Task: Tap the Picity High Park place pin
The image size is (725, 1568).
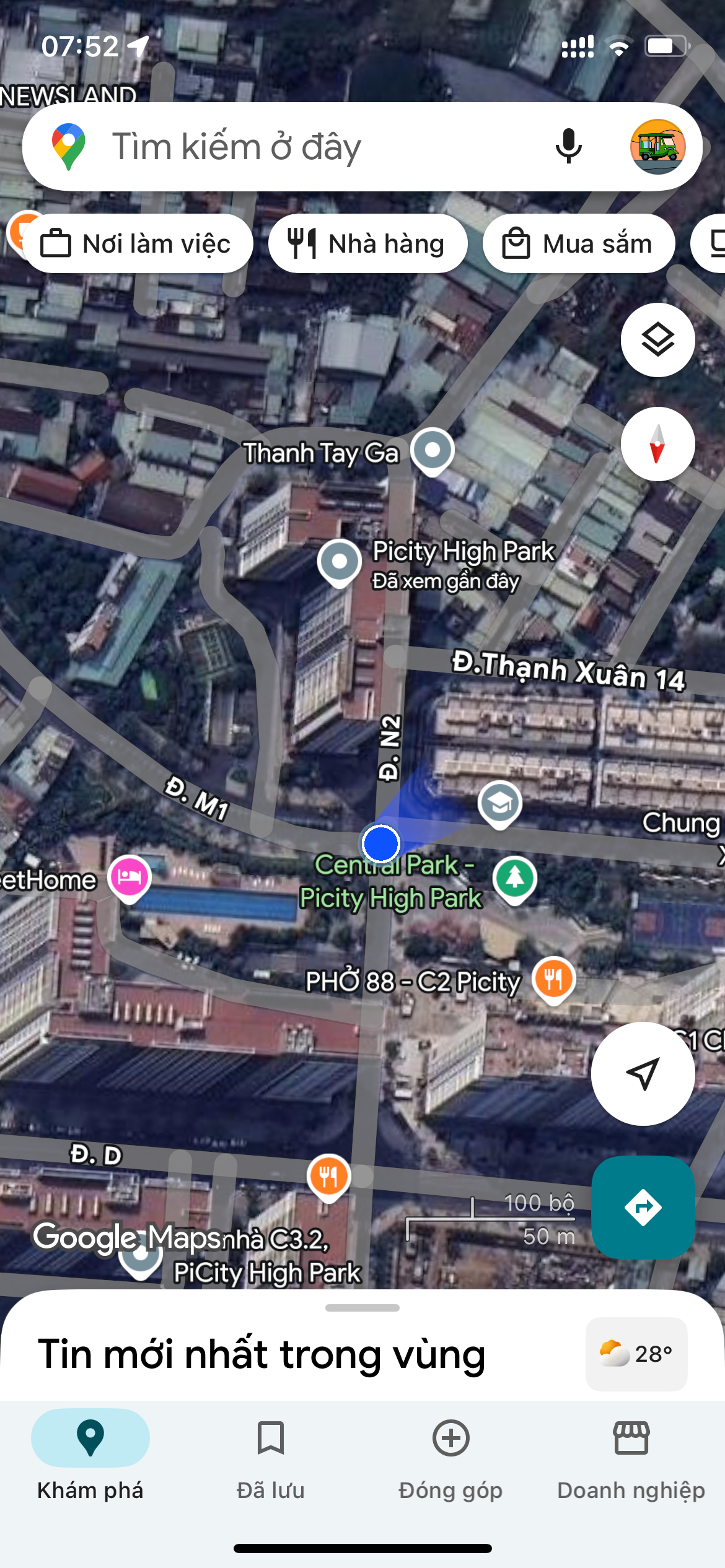Action: [x=340, y=562]
